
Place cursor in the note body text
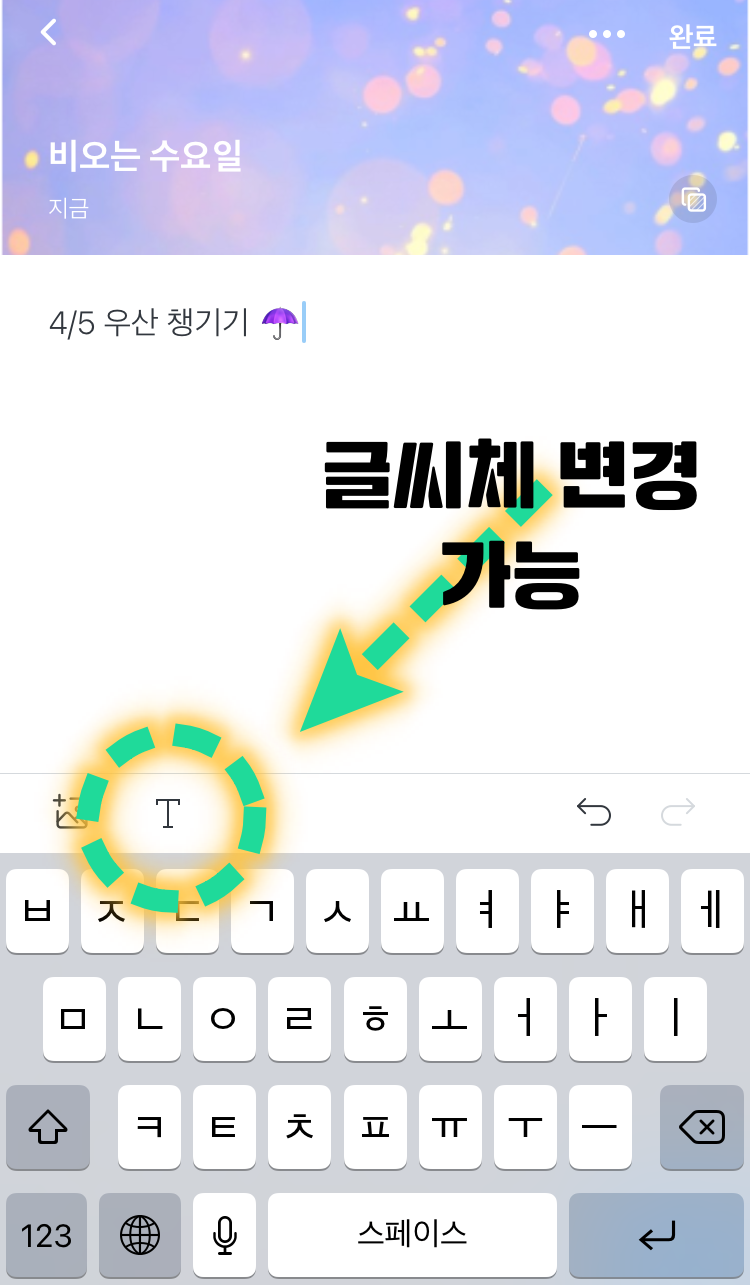coord(174,323)
